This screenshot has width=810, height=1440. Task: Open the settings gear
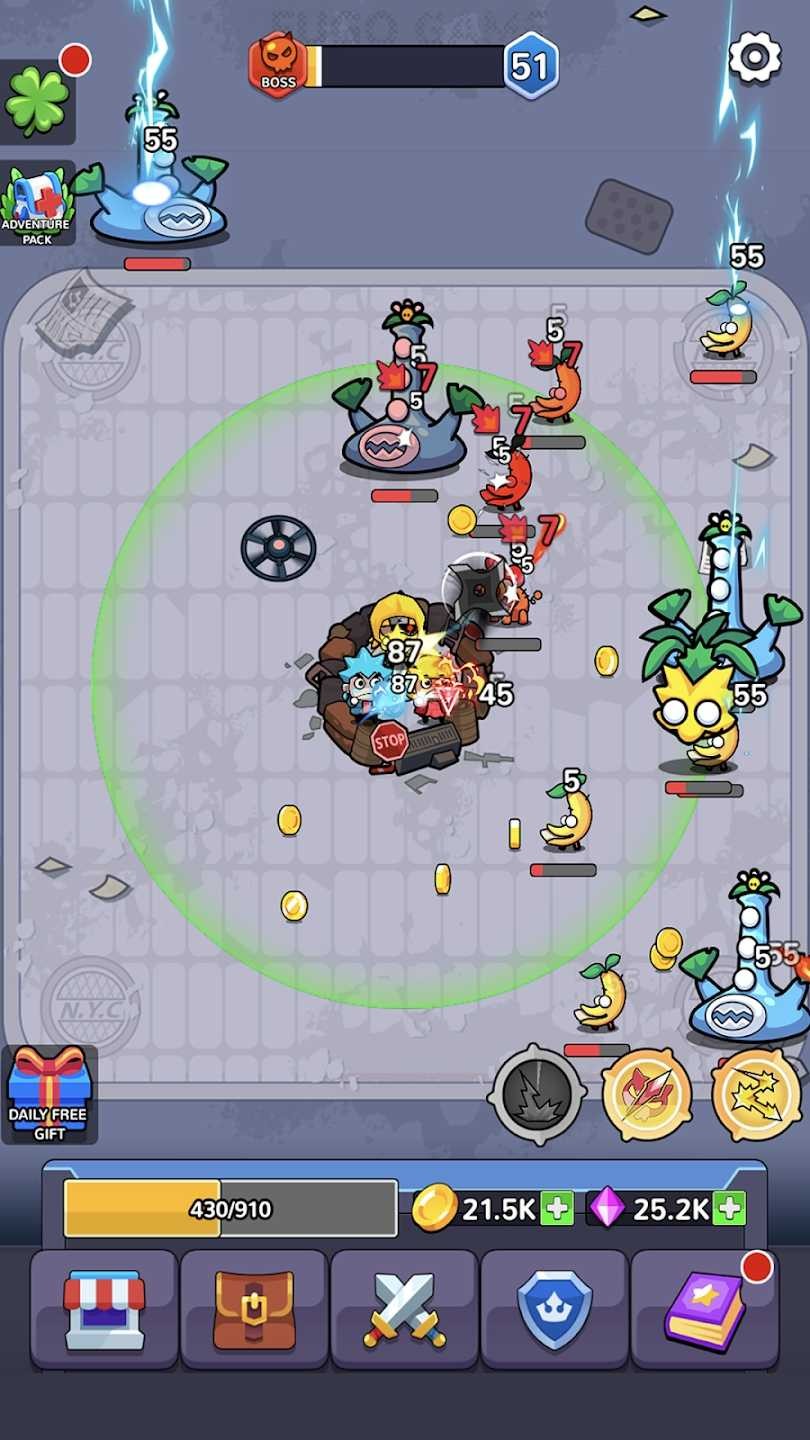[x=754, y=57]
